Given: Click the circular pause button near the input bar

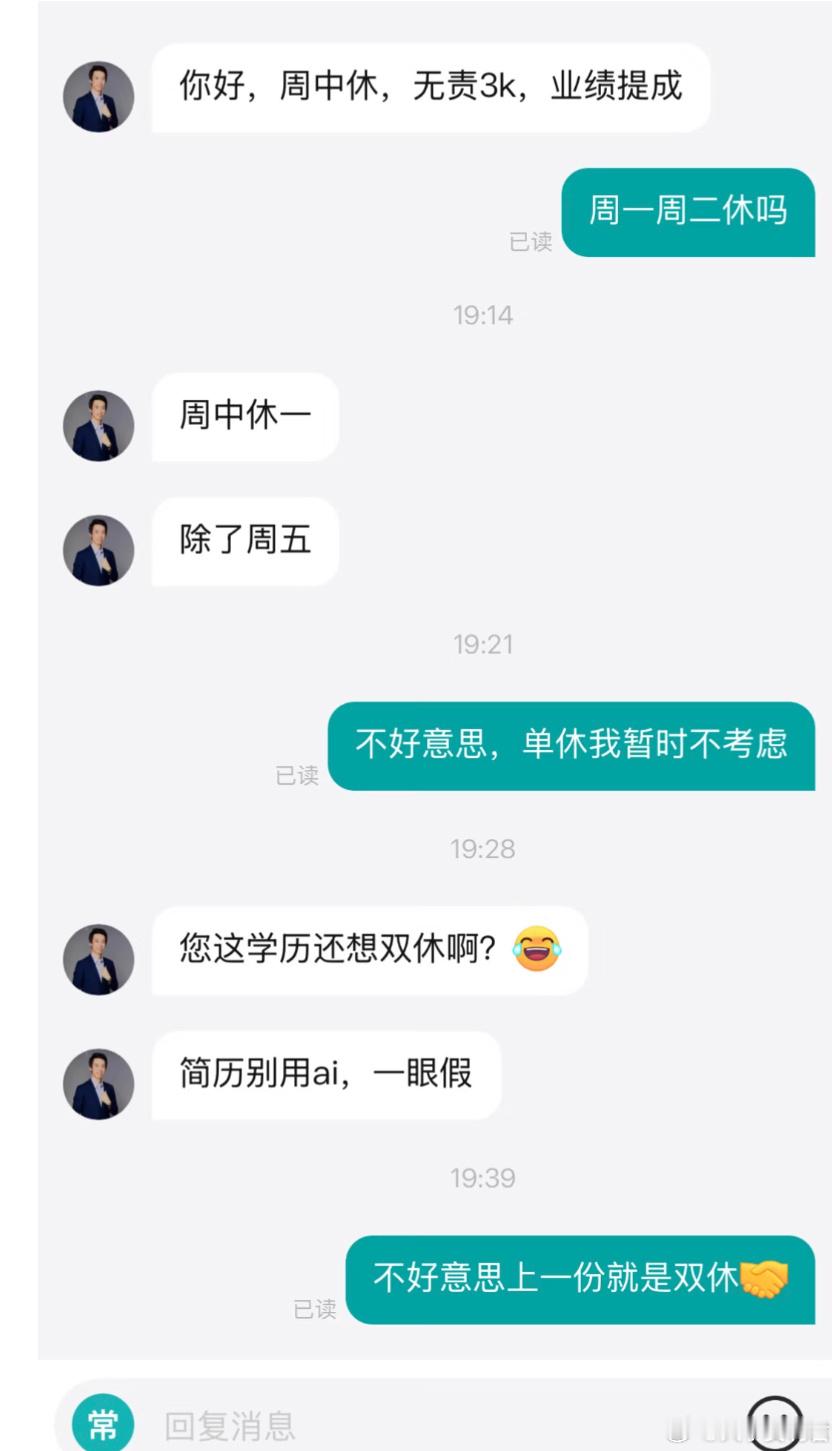Looking at the screenshot, I should tap(775, 1418).
